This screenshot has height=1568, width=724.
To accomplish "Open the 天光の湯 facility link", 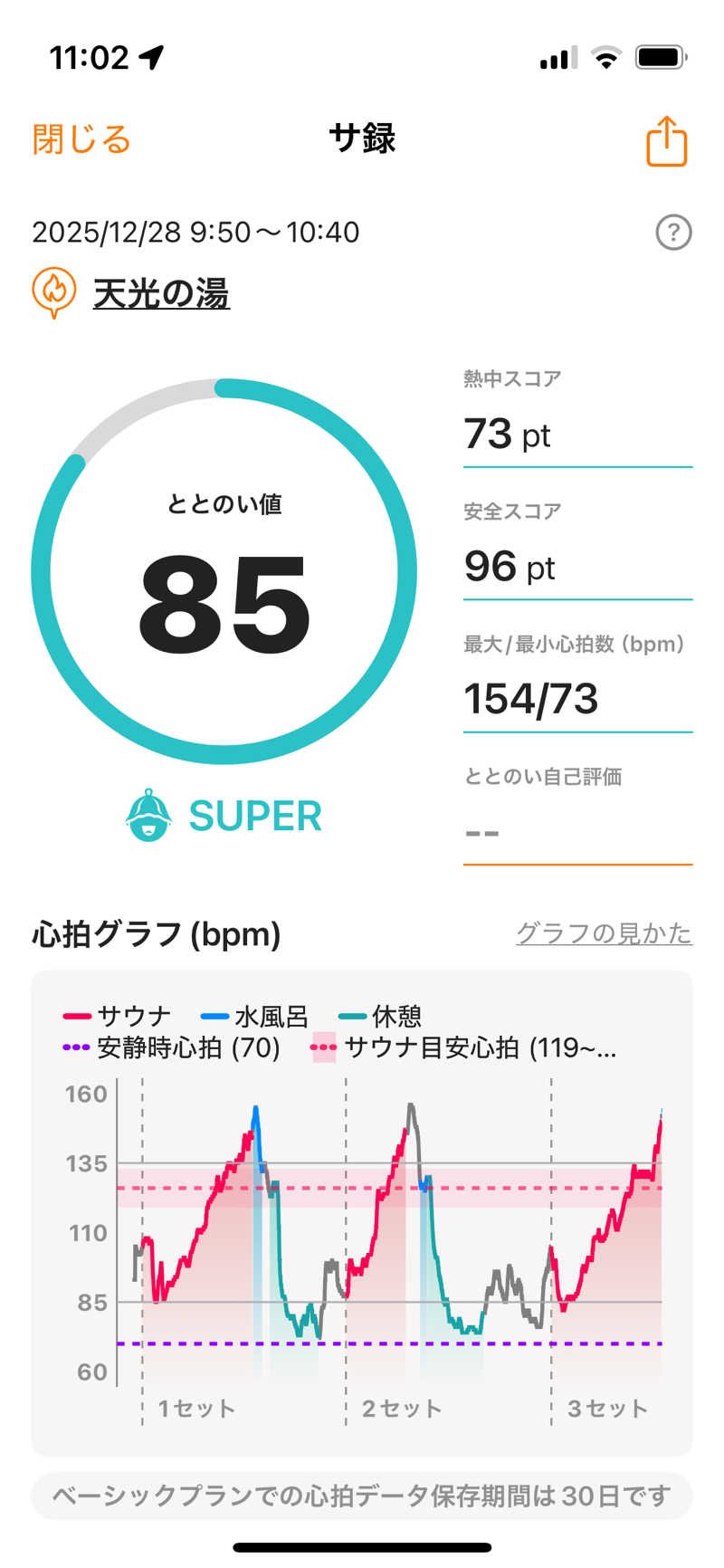I will [161, 293].
